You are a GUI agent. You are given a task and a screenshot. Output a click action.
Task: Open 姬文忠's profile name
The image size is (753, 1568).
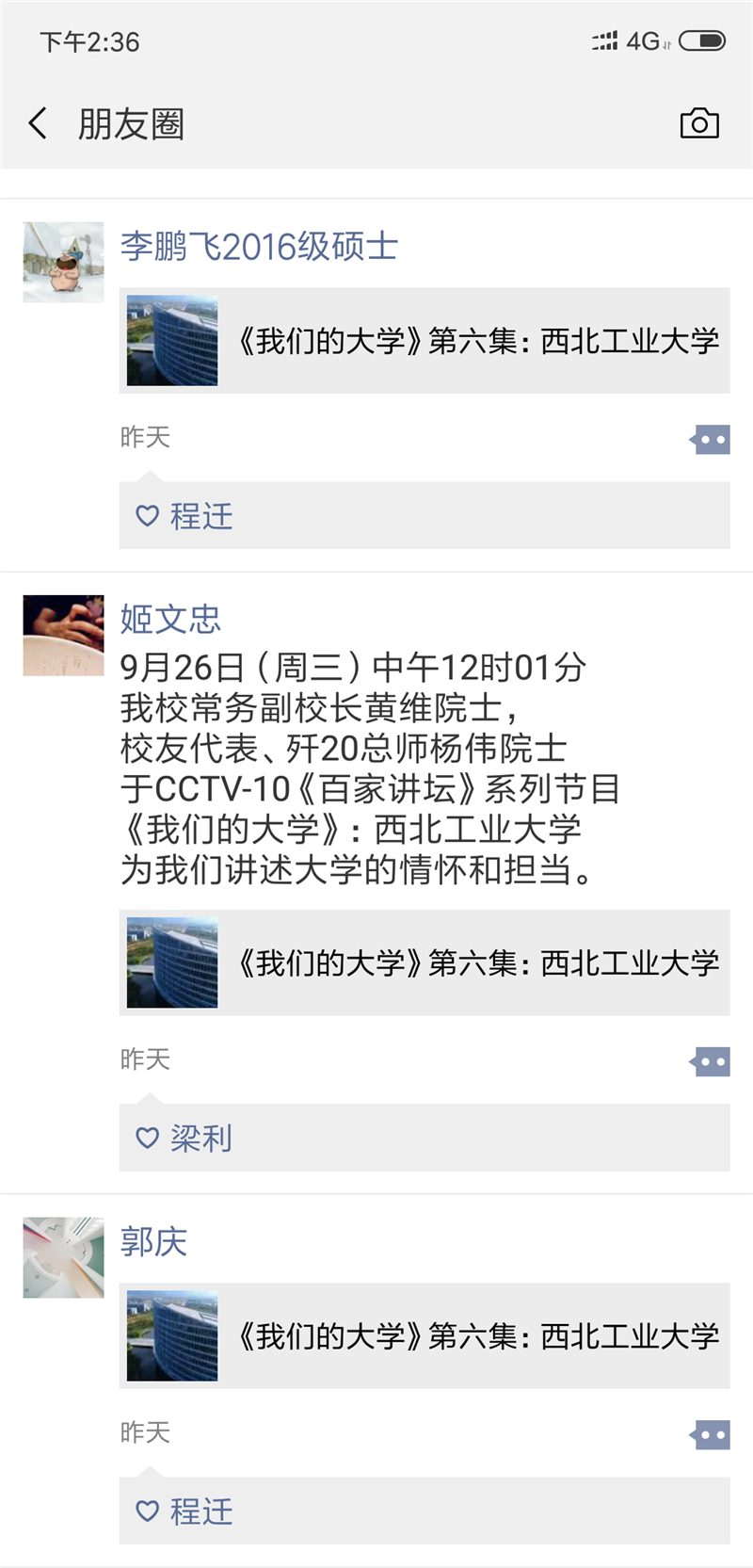[170, 619]
